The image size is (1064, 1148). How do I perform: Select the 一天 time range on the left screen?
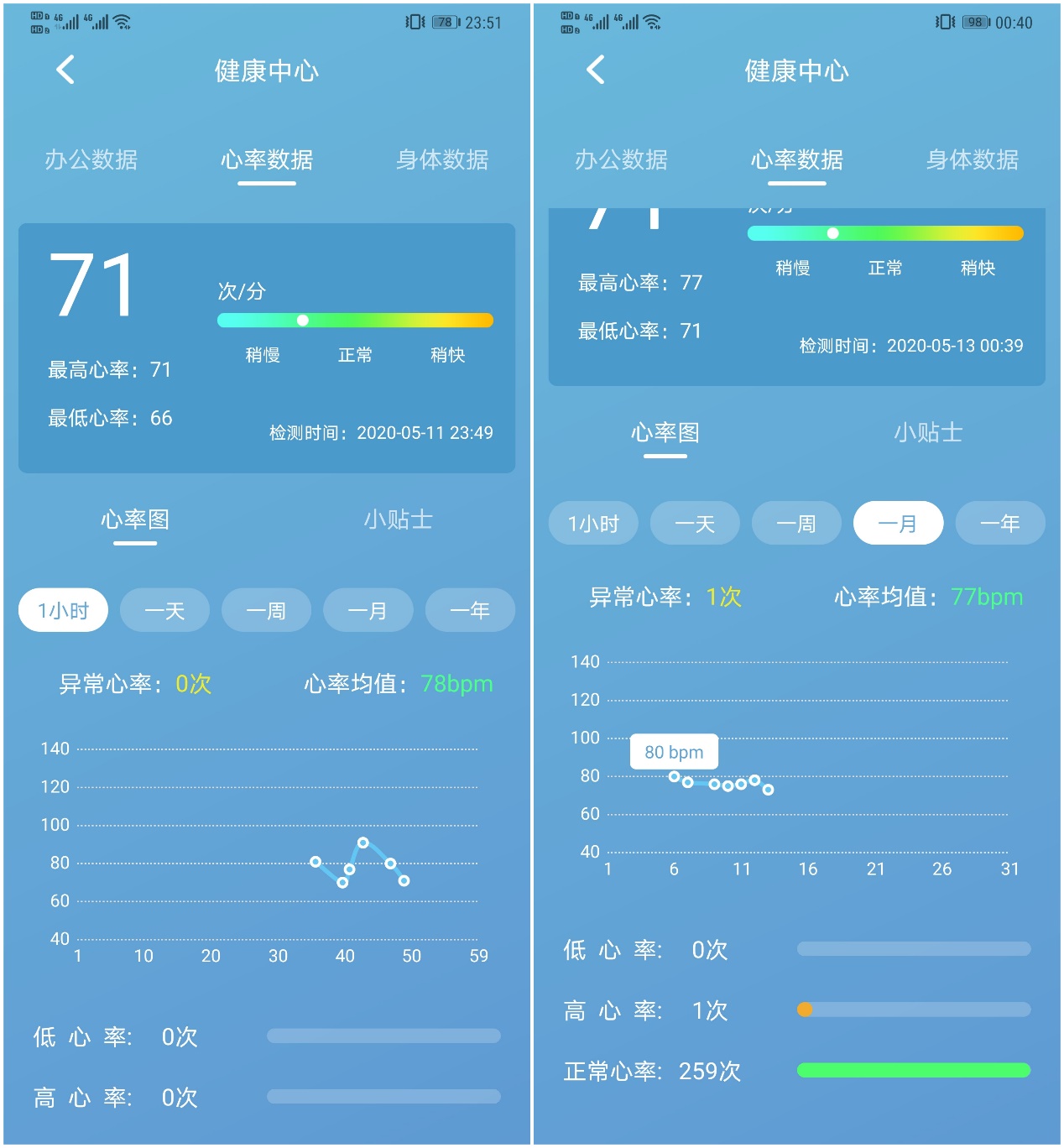click(164, 610)
